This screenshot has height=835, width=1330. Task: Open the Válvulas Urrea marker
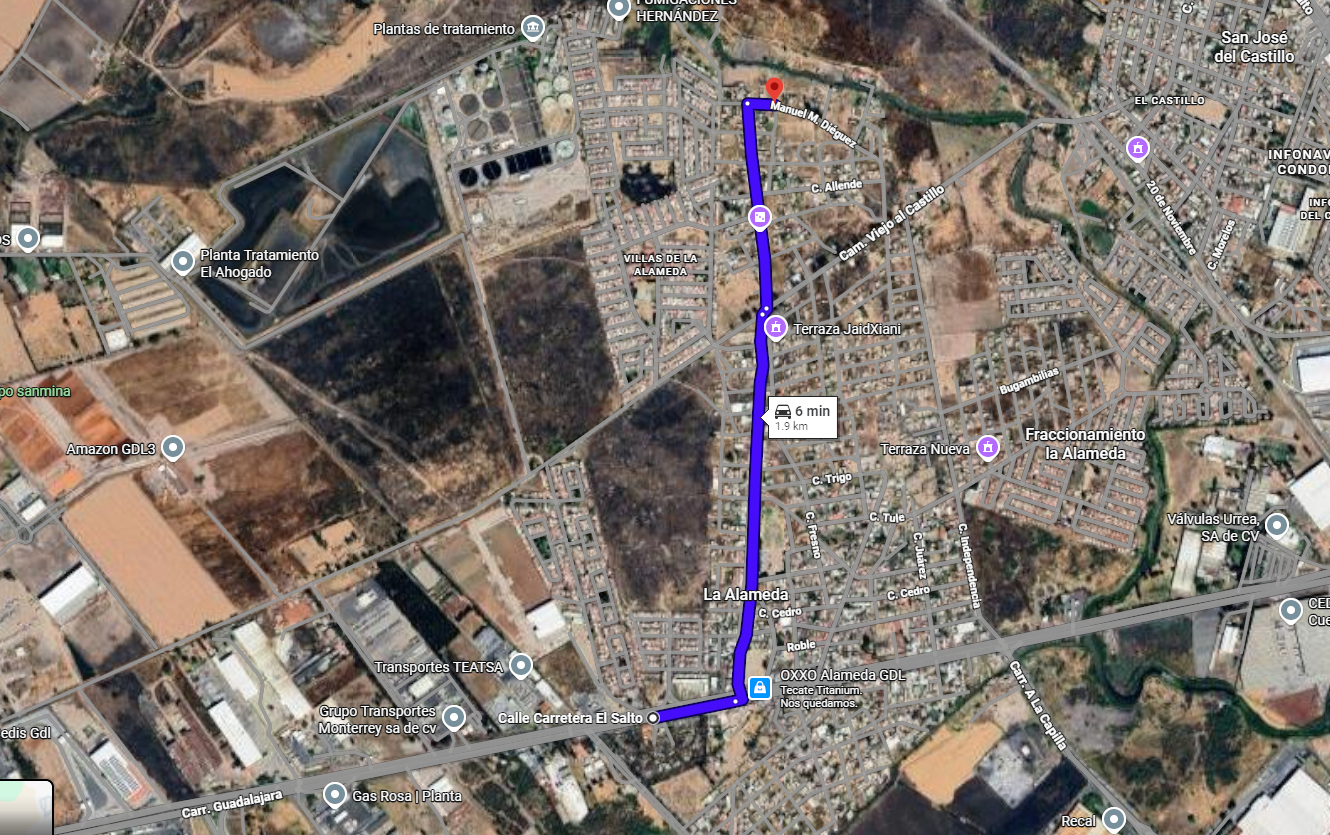[x=1276, y=525]
